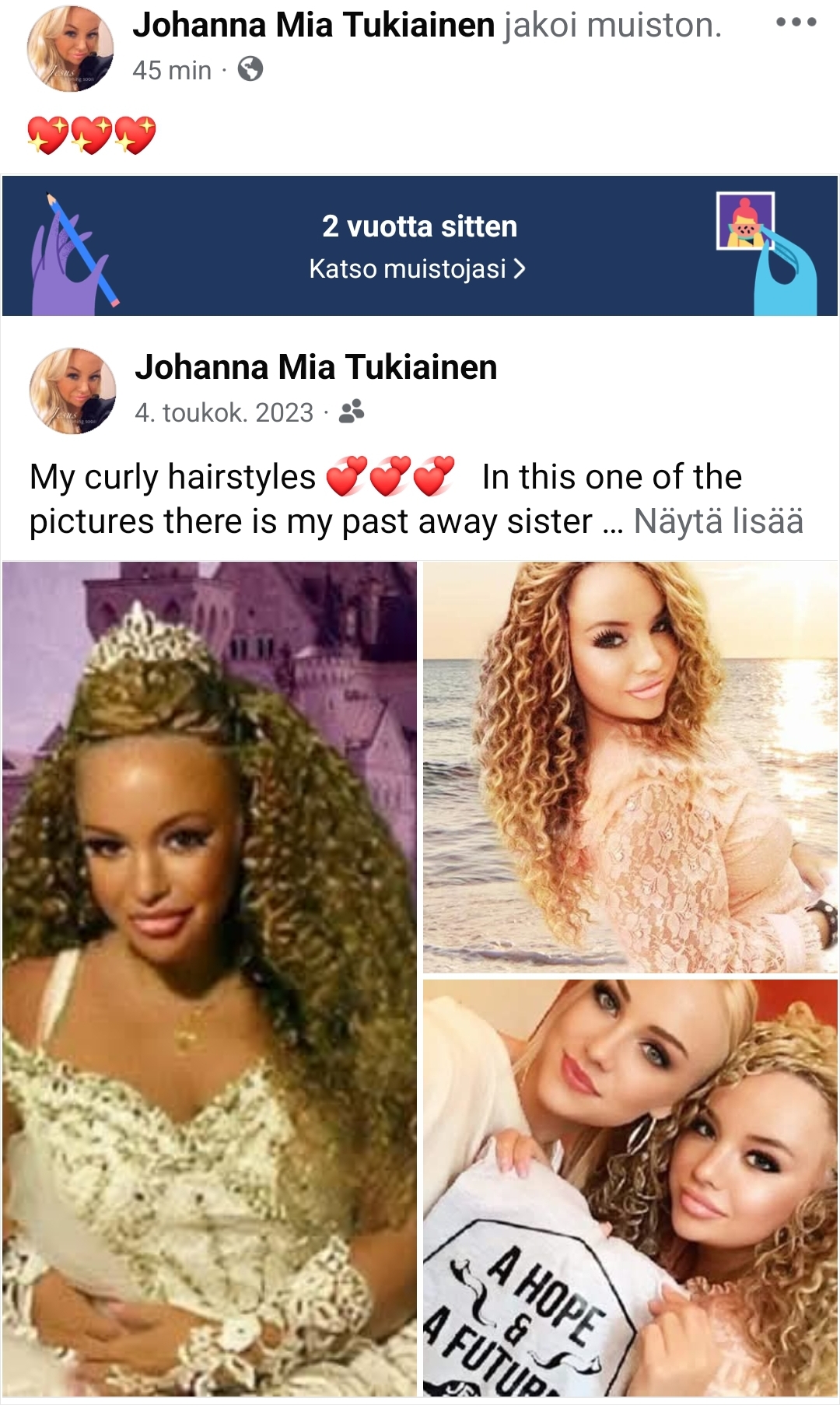Image resolution: width=840 pixels, height=1409 pixels.
Task: Open the Katso muistojasi memories banner
Action: pyautogui.click(x=420, y=246)
